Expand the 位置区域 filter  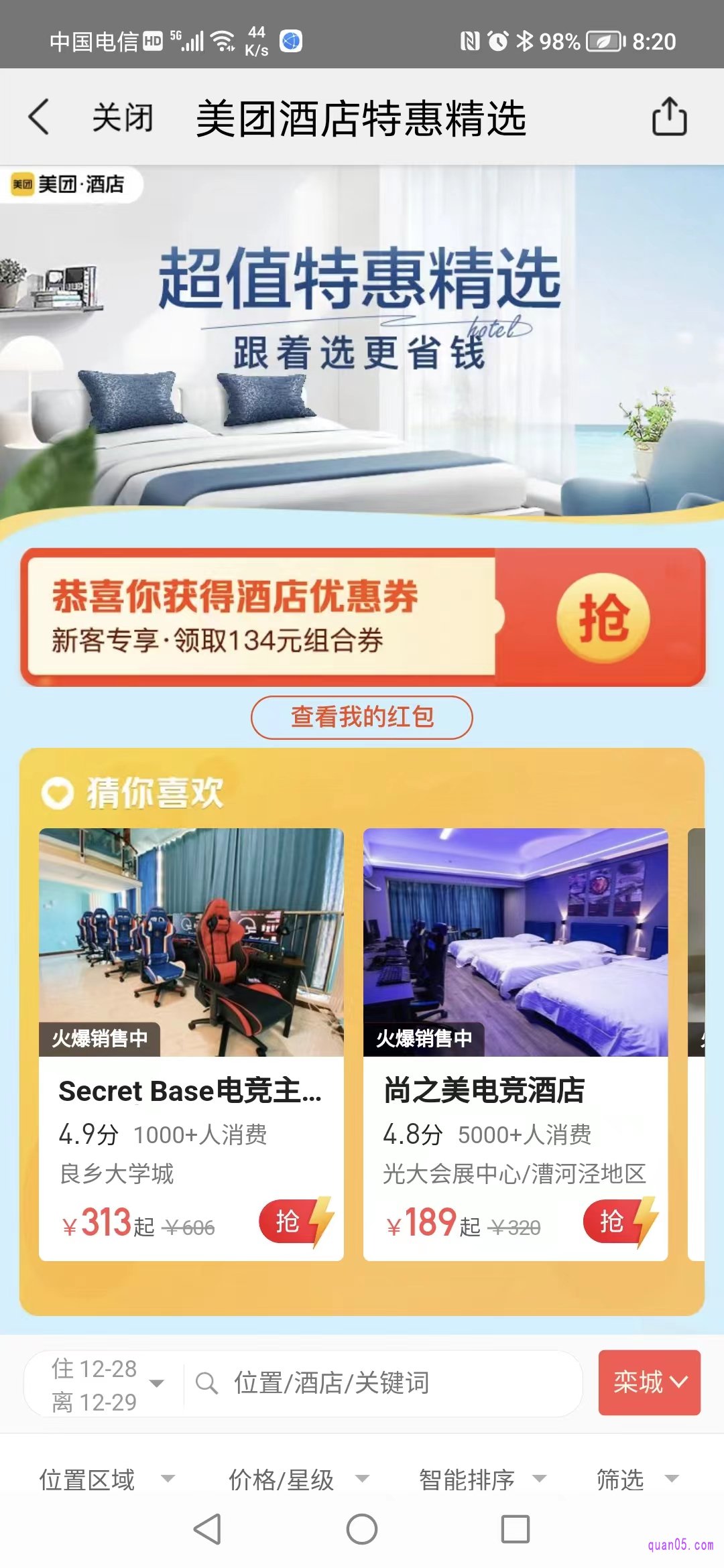[x=107, y=1479]
